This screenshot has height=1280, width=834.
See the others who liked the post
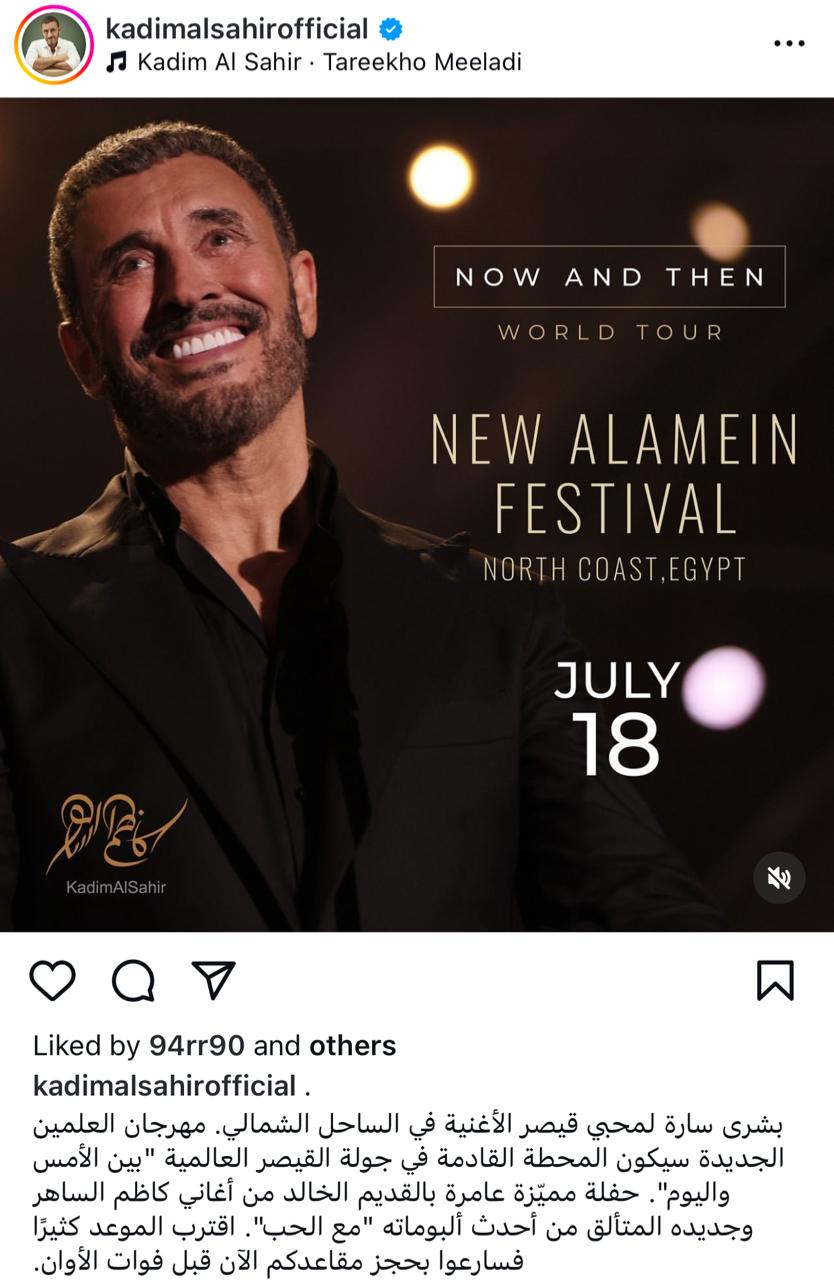click(x=352, y=1046)
